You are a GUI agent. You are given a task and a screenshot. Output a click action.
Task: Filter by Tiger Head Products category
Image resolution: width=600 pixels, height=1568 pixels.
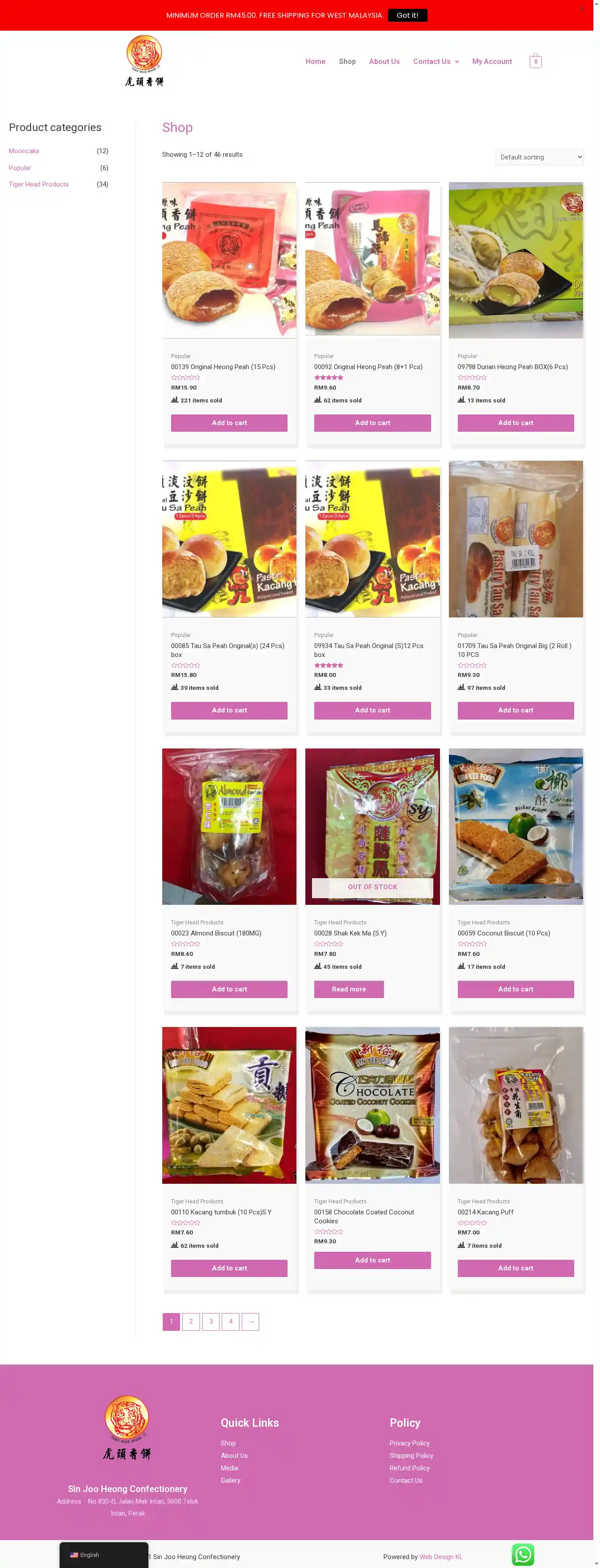point(38,184)
